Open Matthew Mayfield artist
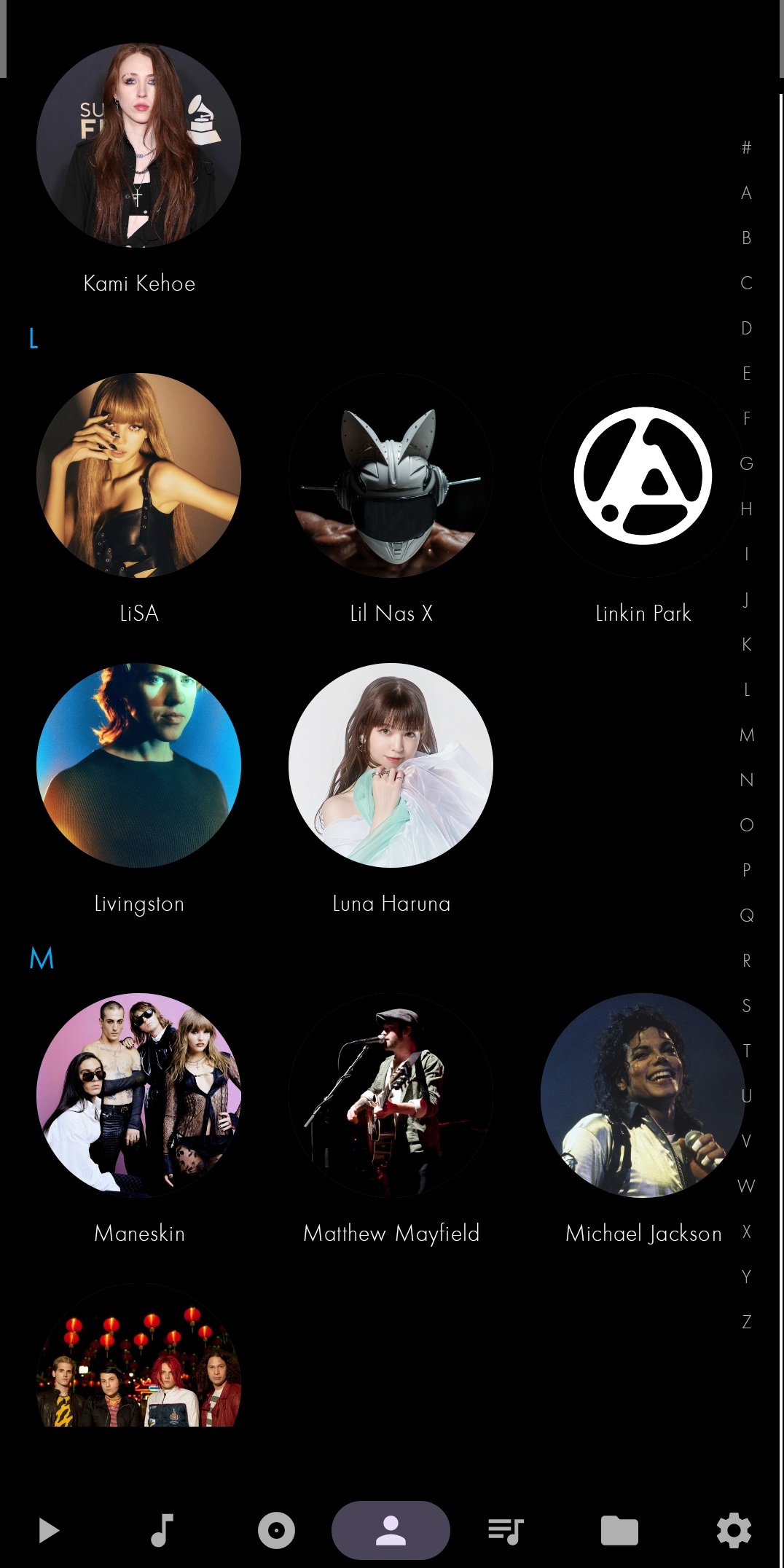The height and width of the screenshot is (1568, 784). pos(391,1095)
